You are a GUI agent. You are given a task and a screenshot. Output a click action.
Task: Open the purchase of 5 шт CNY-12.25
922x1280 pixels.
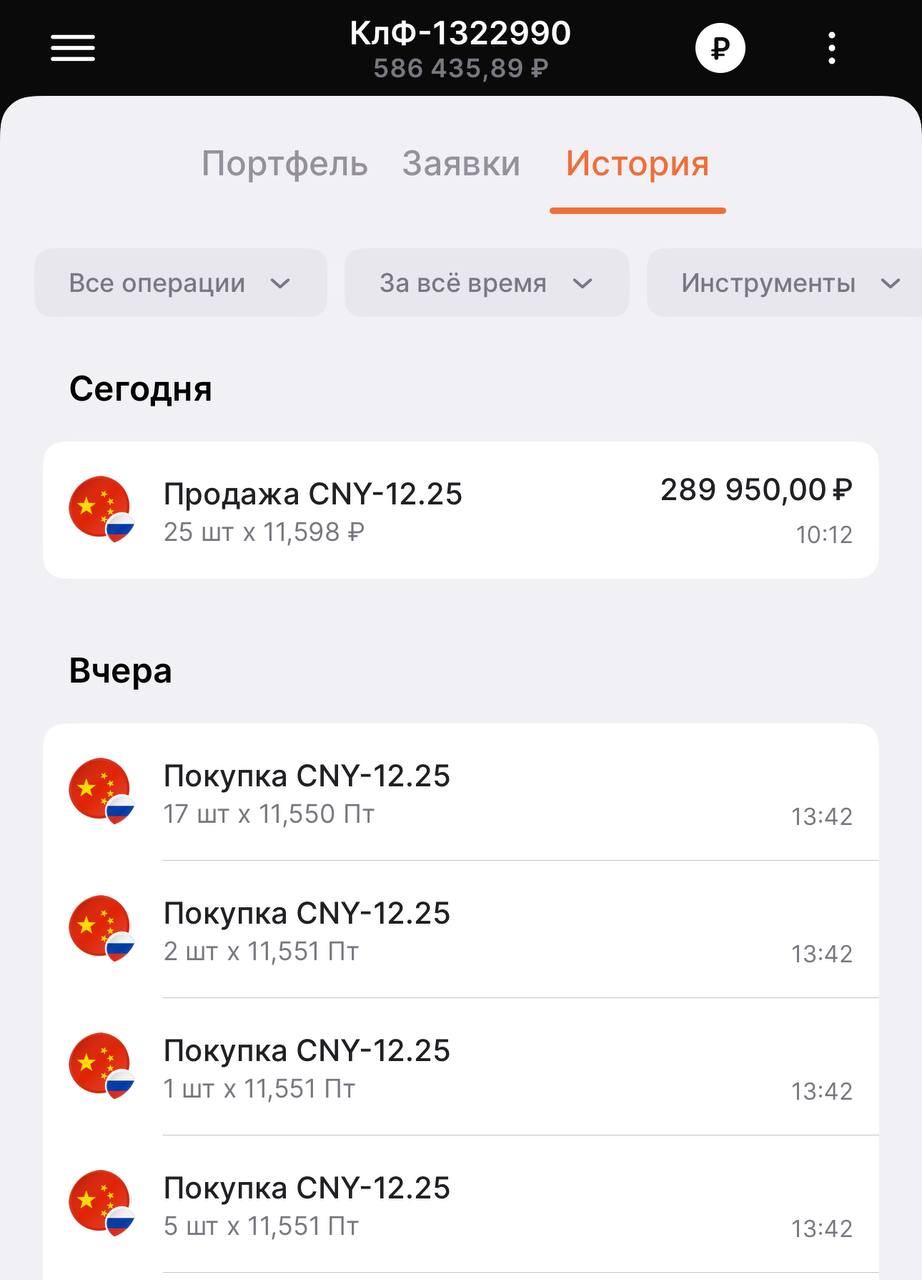[x=460, y=1204]
